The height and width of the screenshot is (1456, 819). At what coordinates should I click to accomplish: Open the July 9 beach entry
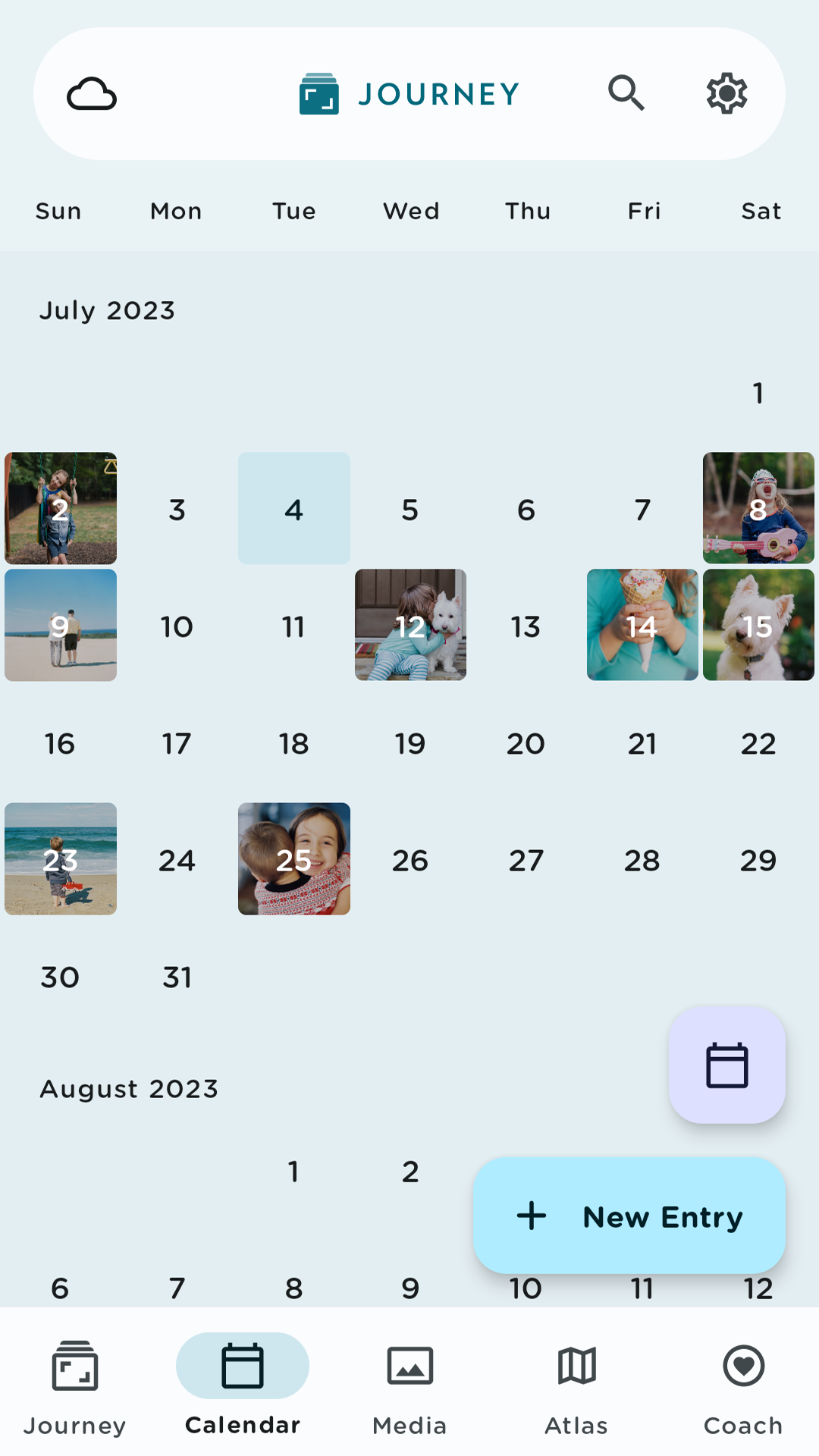(61, 625)
